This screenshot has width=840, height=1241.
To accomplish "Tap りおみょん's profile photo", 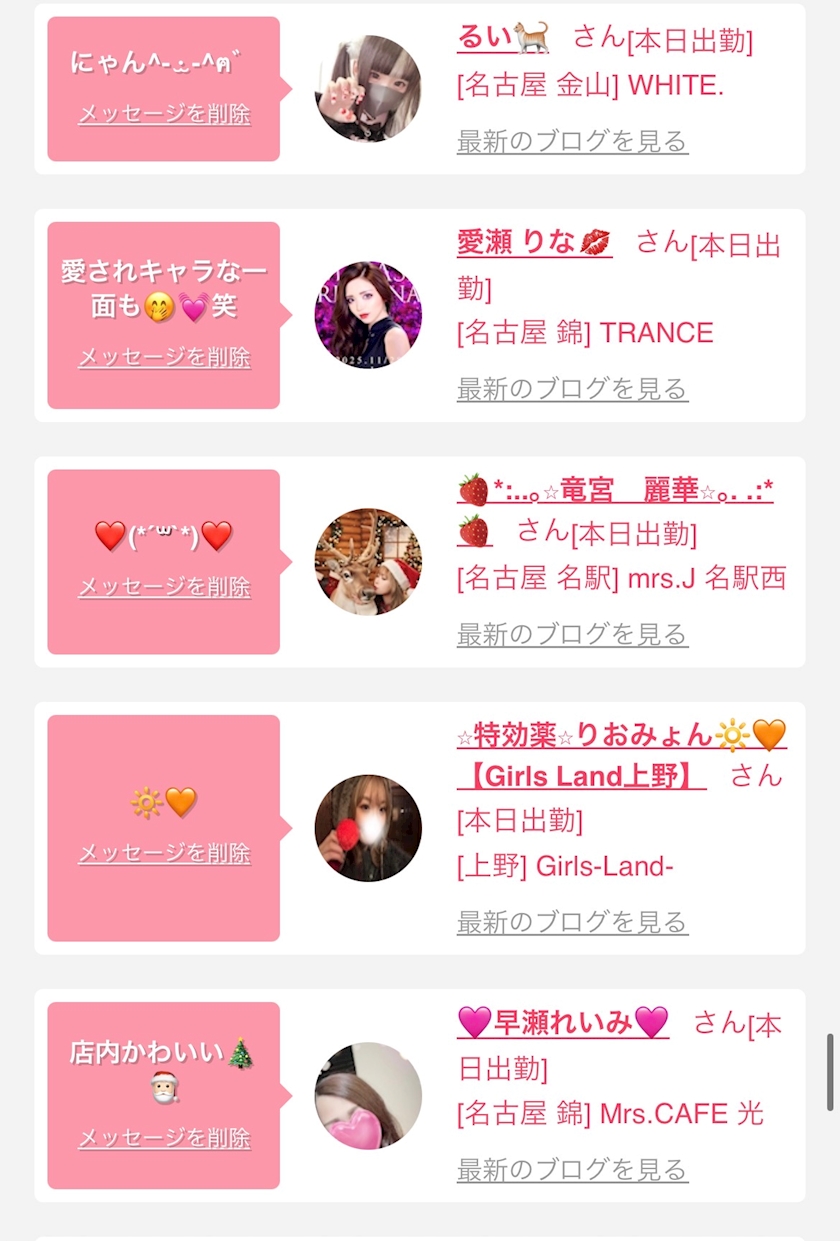I will click(x=368, y=828).
